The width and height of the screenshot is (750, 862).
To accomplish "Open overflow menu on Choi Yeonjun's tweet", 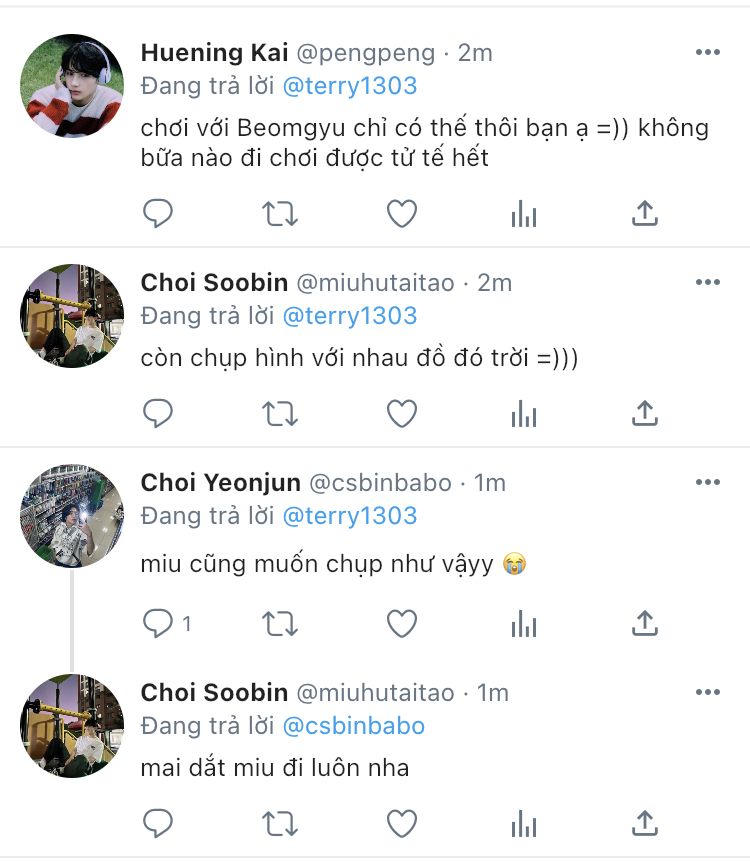I will tap(707, 482).
